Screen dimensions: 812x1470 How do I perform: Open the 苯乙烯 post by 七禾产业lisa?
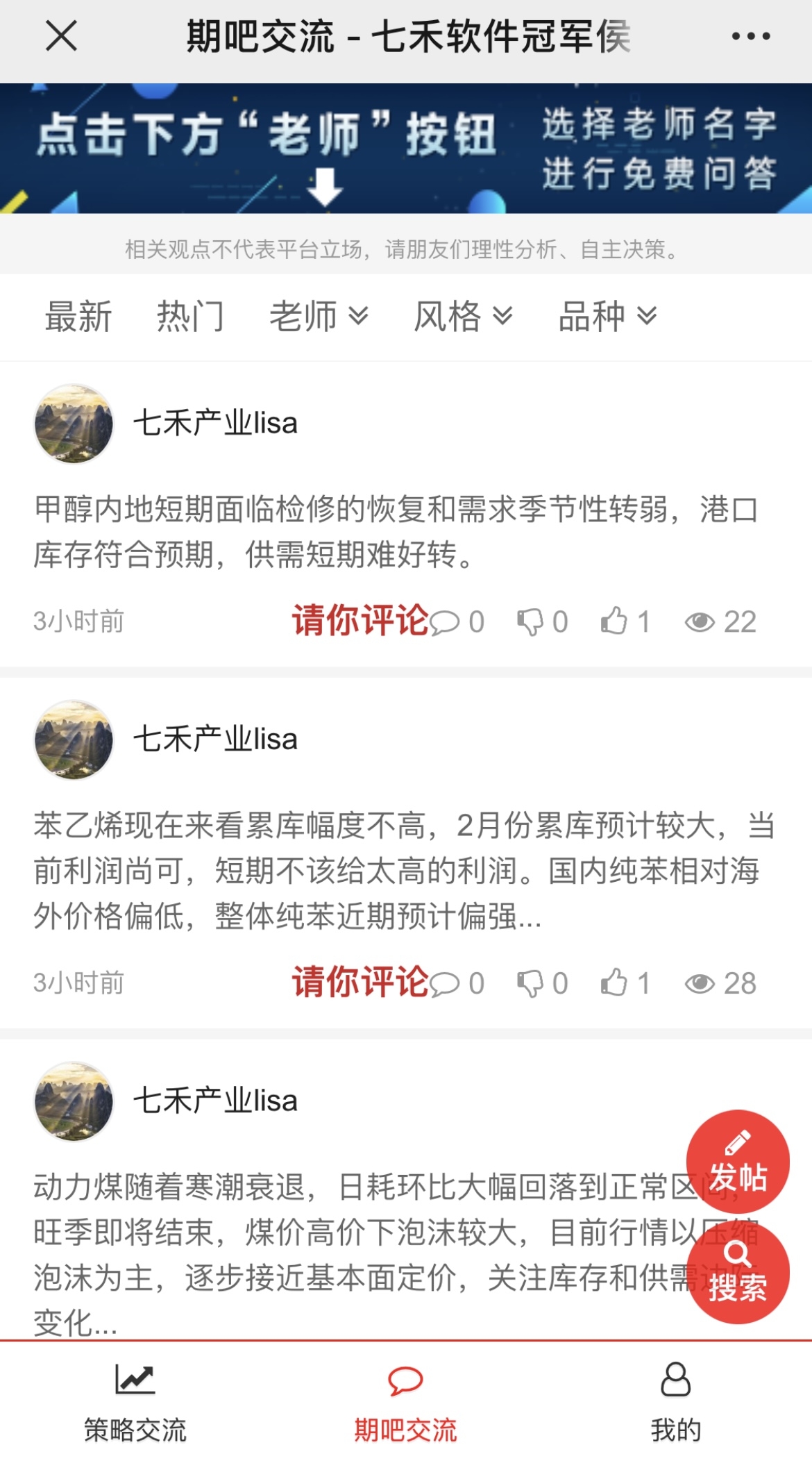point(403,870)
